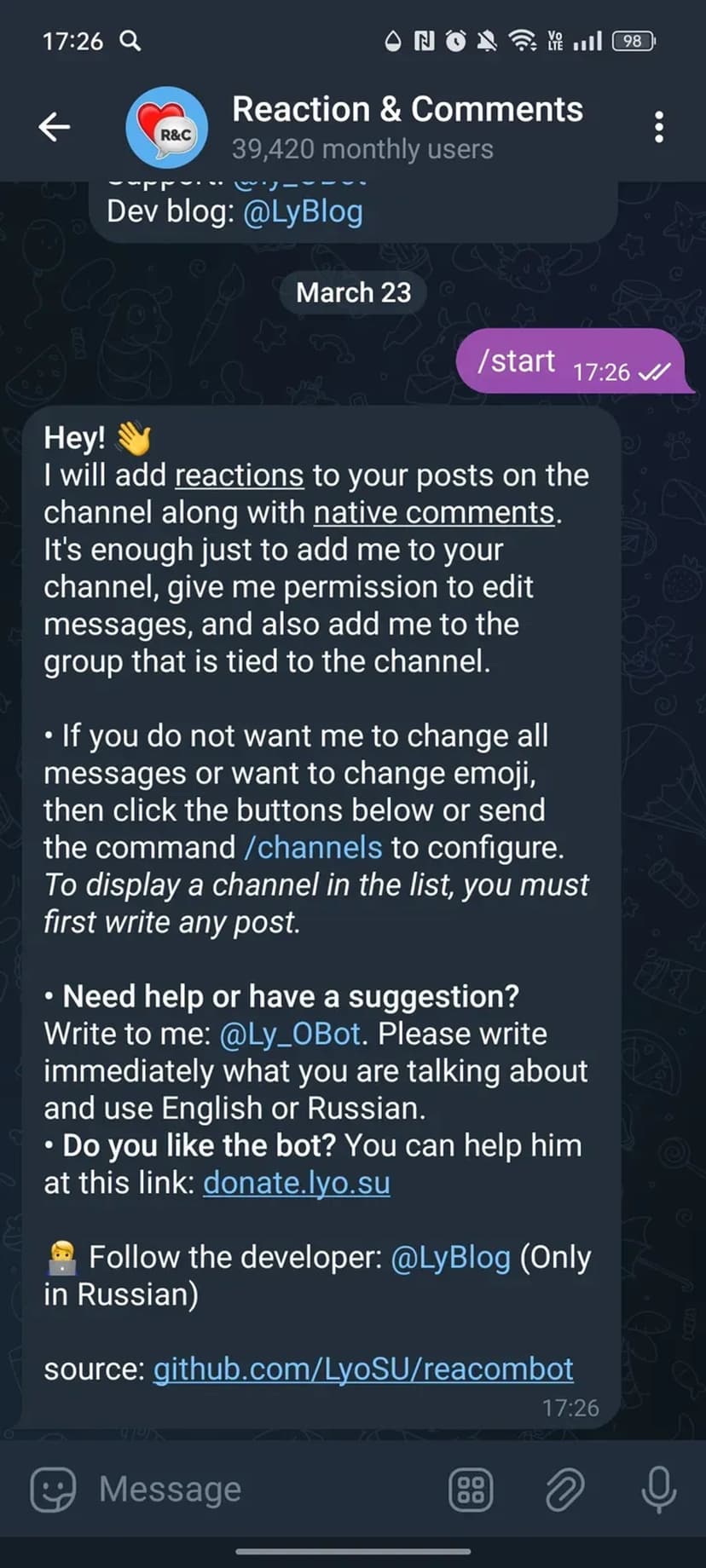Tap the microphone voice message icon

click(x=658, y=1490)
